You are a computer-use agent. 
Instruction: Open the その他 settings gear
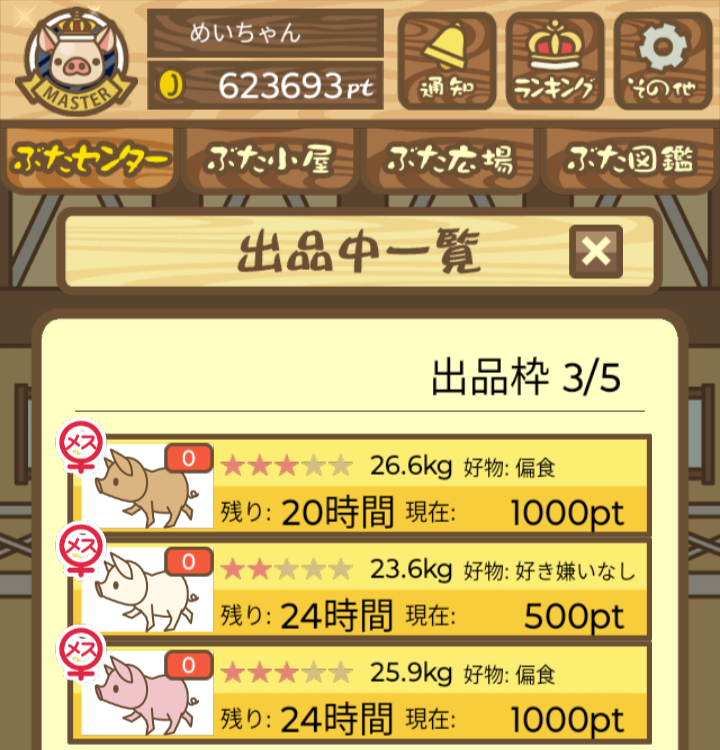tap(662, 61)
